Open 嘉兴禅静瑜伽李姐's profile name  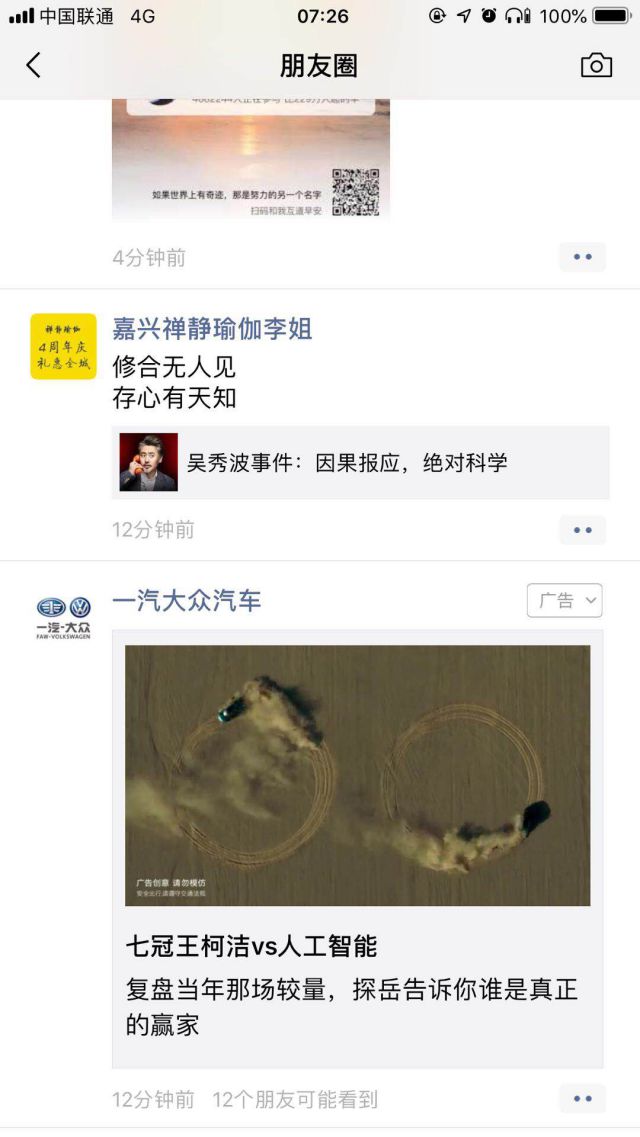pos(212,329)
